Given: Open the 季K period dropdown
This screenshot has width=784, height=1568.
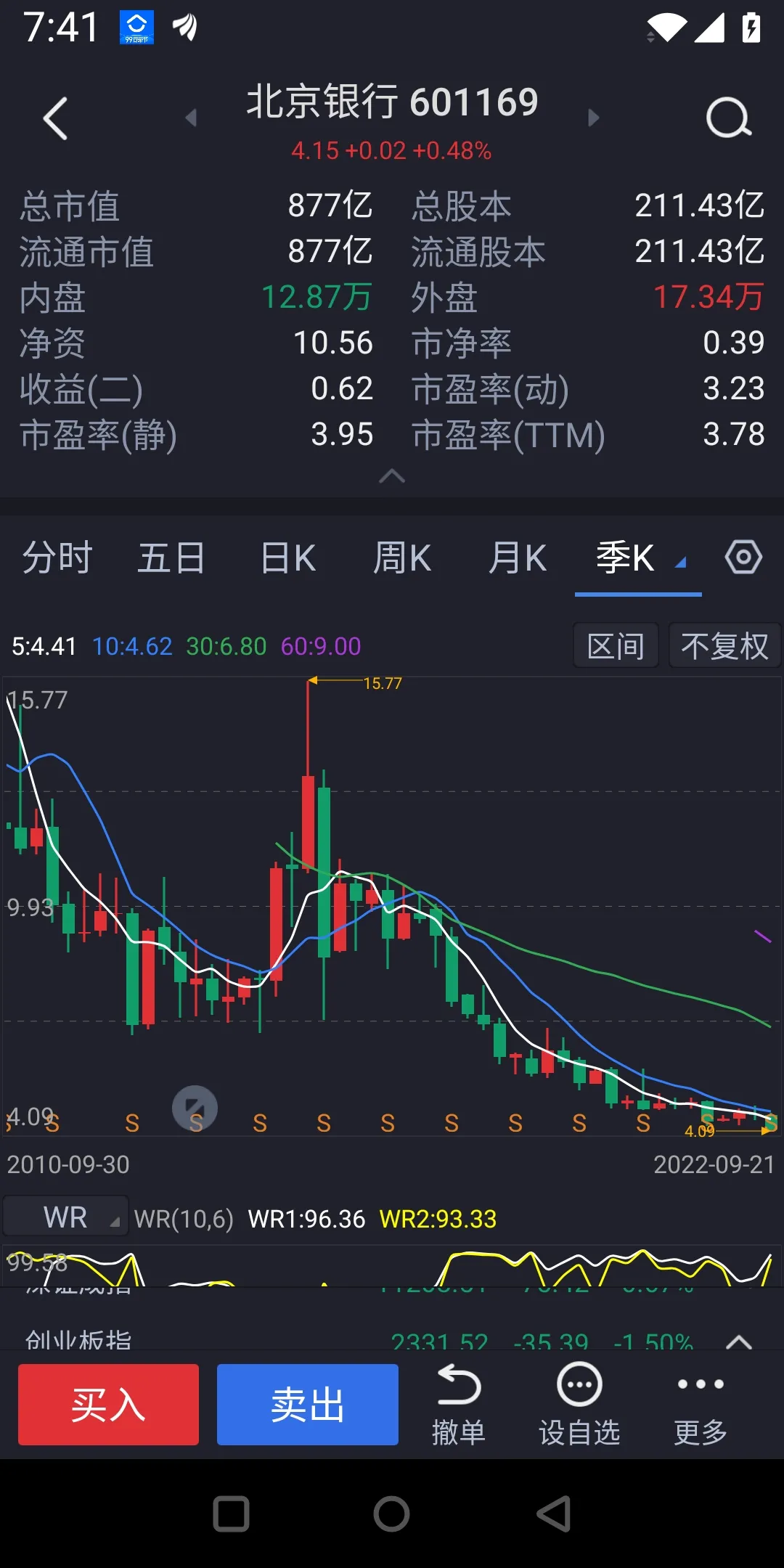Looking at the screenshot, I should coord(639,558).
